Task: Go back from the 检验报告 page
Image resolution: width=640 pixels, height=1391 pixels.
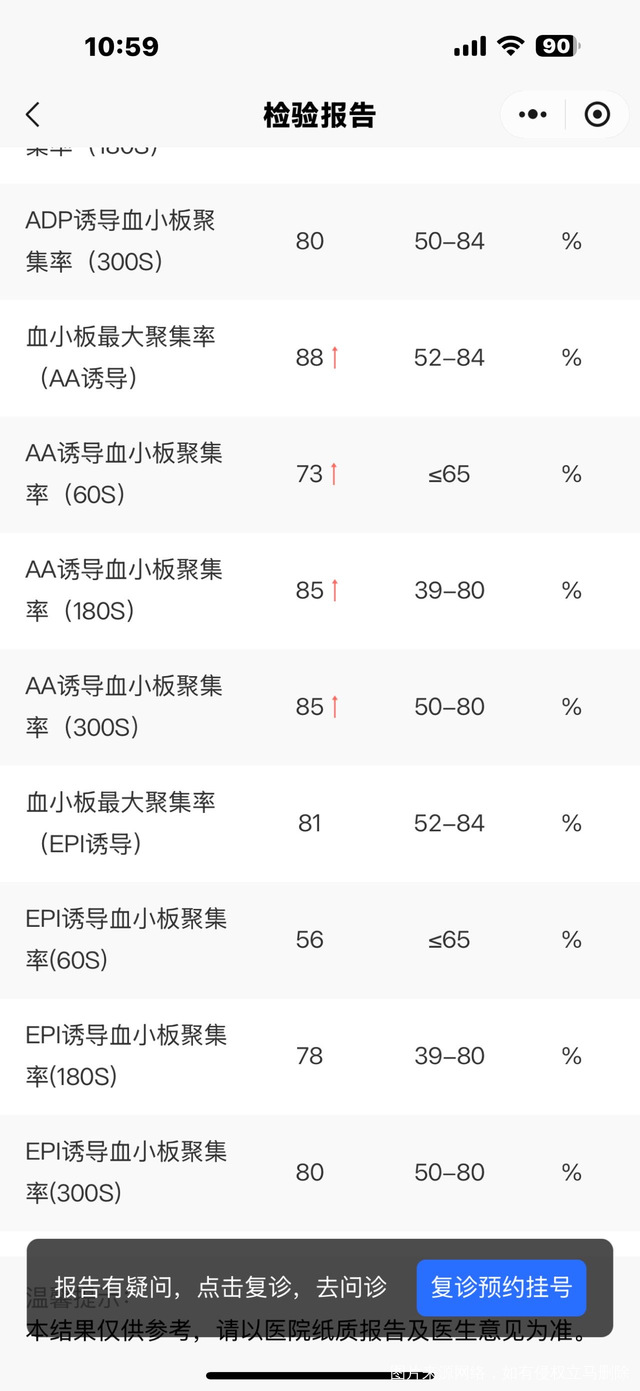Action: pos(33,114)
